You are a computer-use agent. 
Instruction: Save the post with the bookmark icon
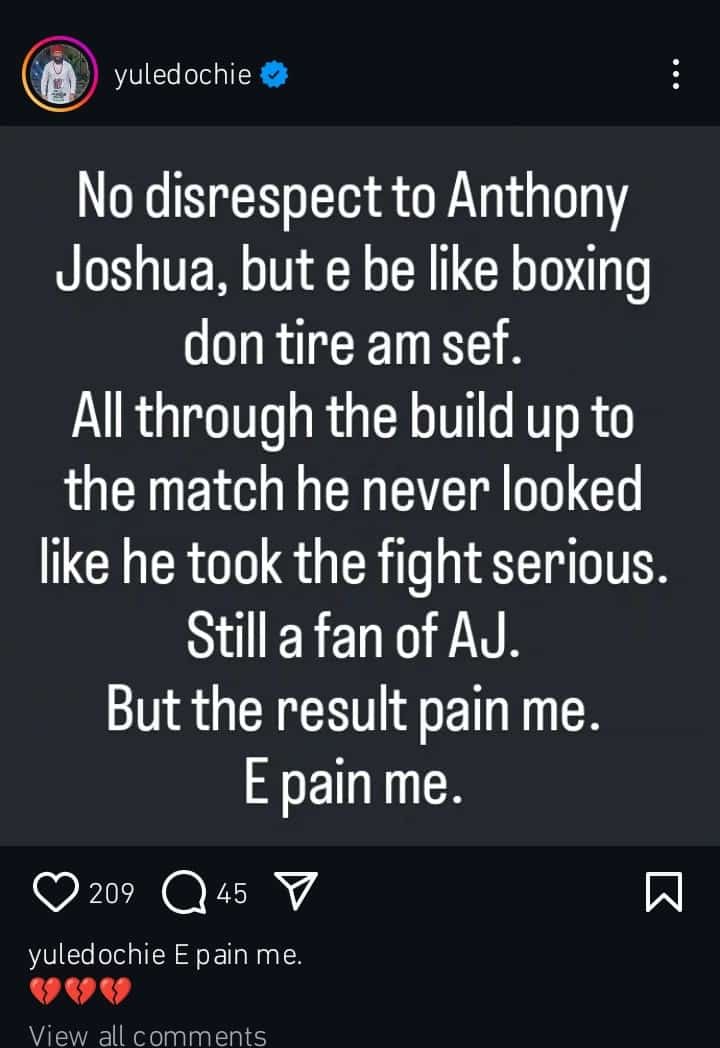pos(664,892)
